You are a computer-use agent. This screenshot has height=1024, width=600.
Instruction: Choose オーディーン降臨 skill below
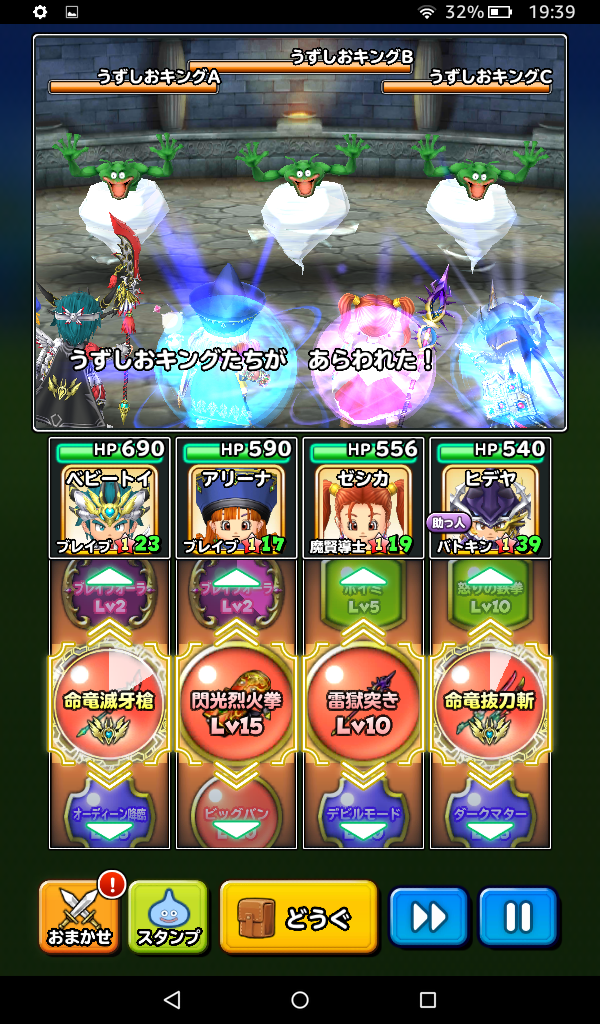pos(109,812)
